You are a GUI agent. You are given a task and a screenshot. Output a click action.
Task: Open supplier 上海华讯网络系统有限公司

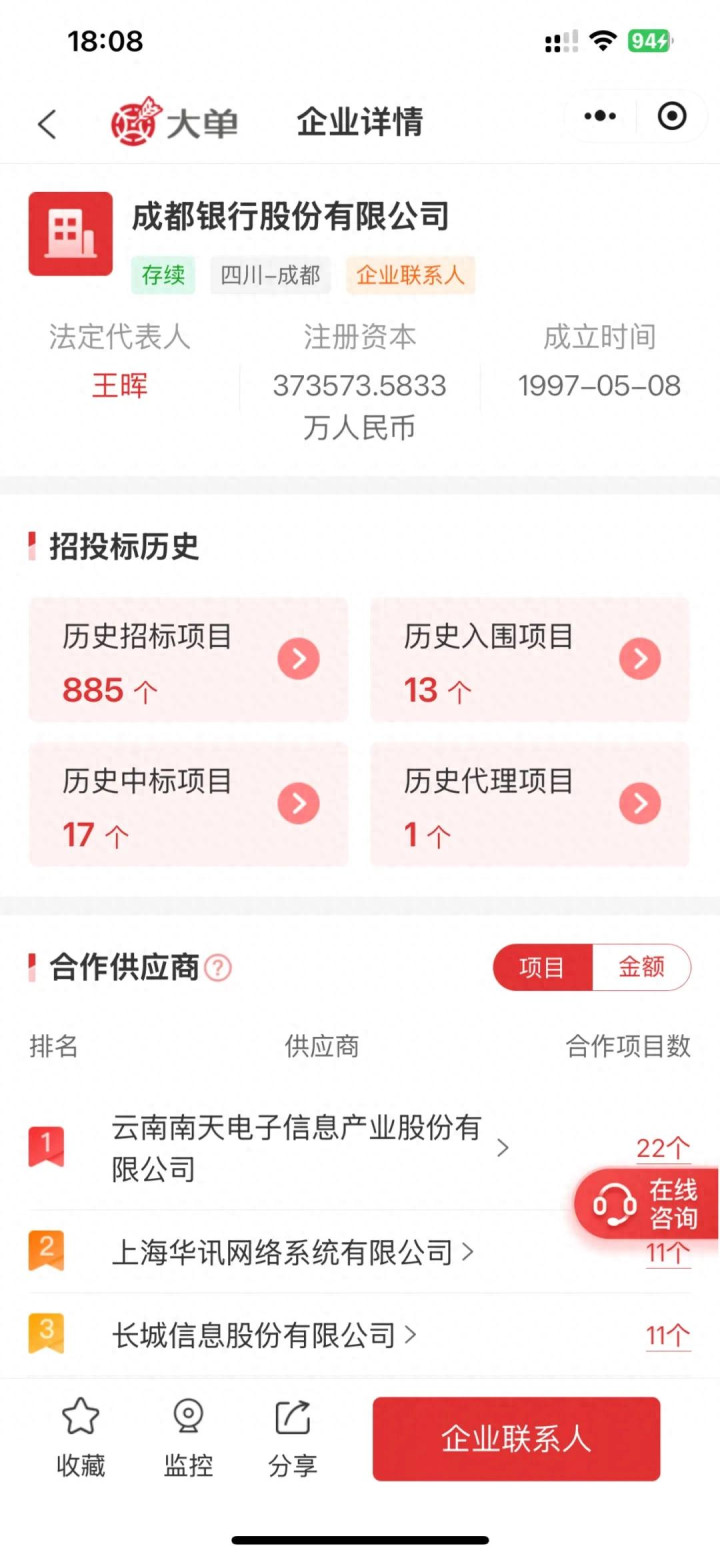292,1252
